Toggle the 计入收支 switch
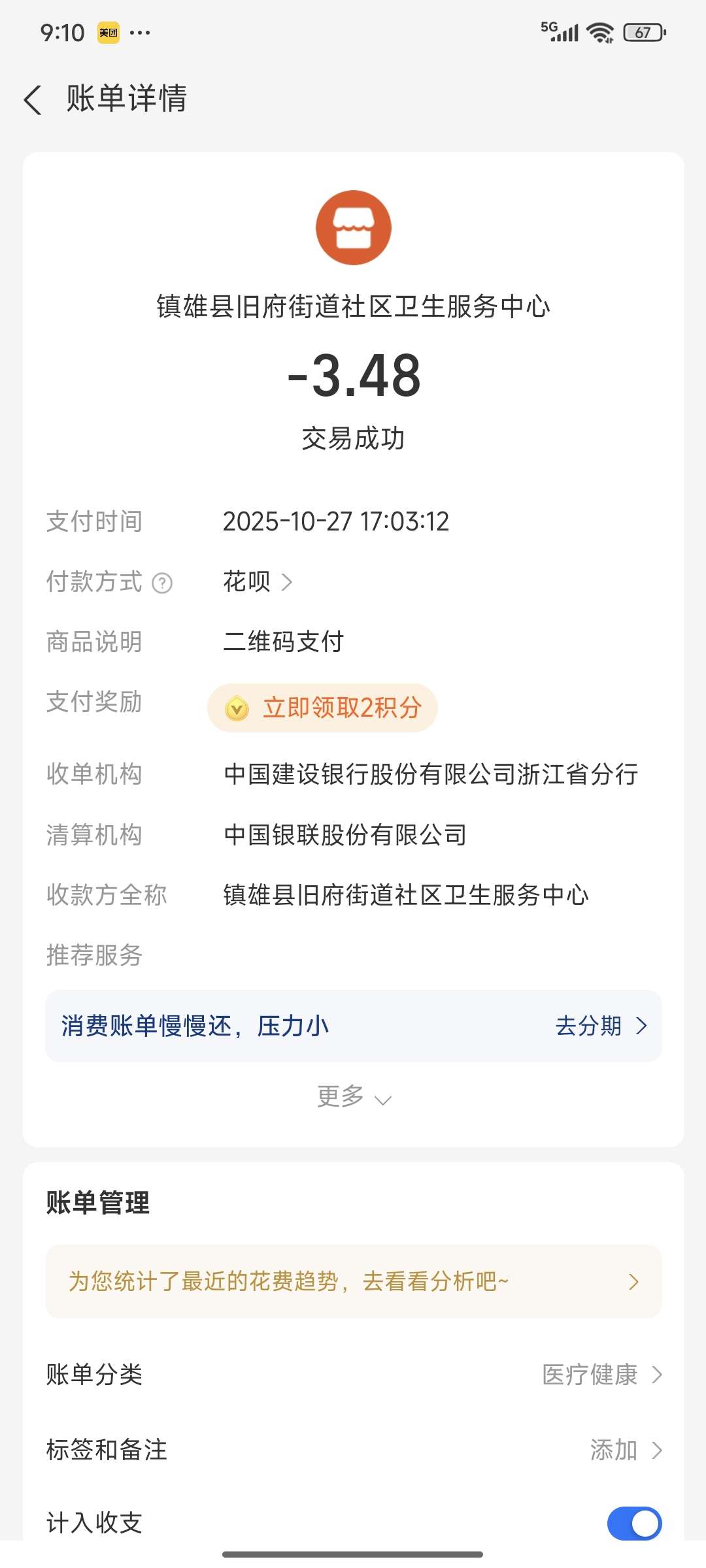The image size is (706, 1568). point(633,1524)
